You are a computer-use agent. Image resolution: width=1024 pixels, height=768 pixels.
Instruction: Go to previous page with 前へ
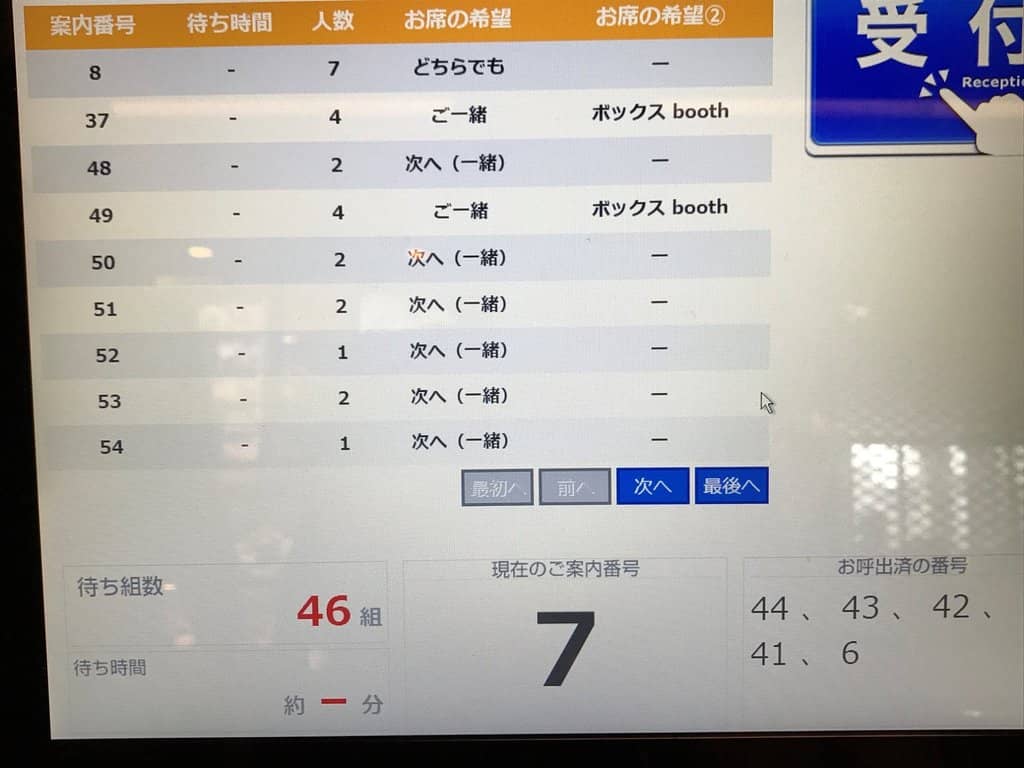coord(575,488)
